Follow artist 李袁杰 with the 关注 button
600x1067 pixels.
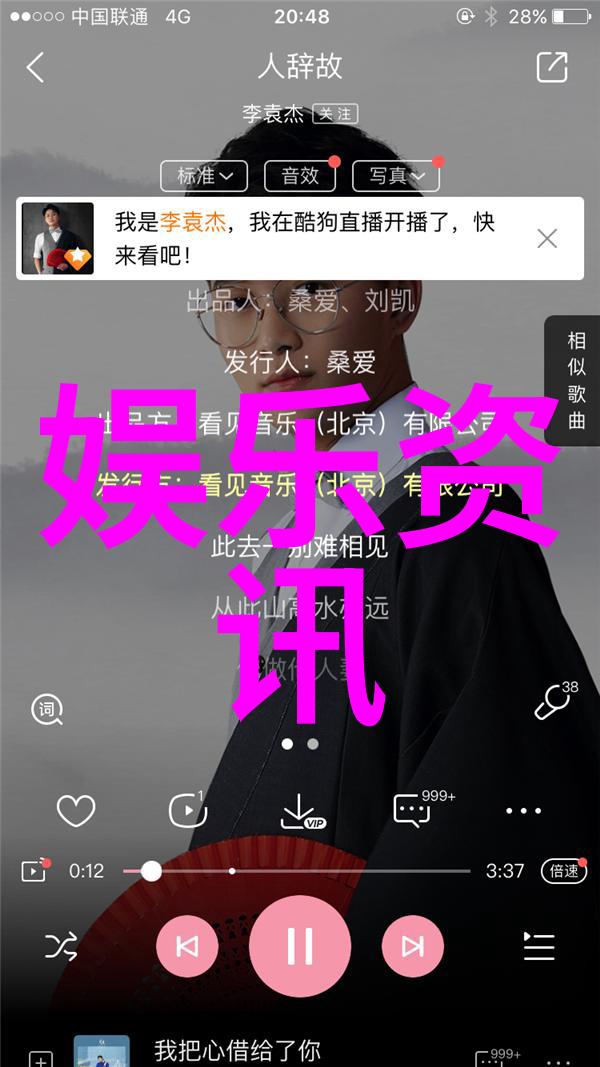(335, 114)
